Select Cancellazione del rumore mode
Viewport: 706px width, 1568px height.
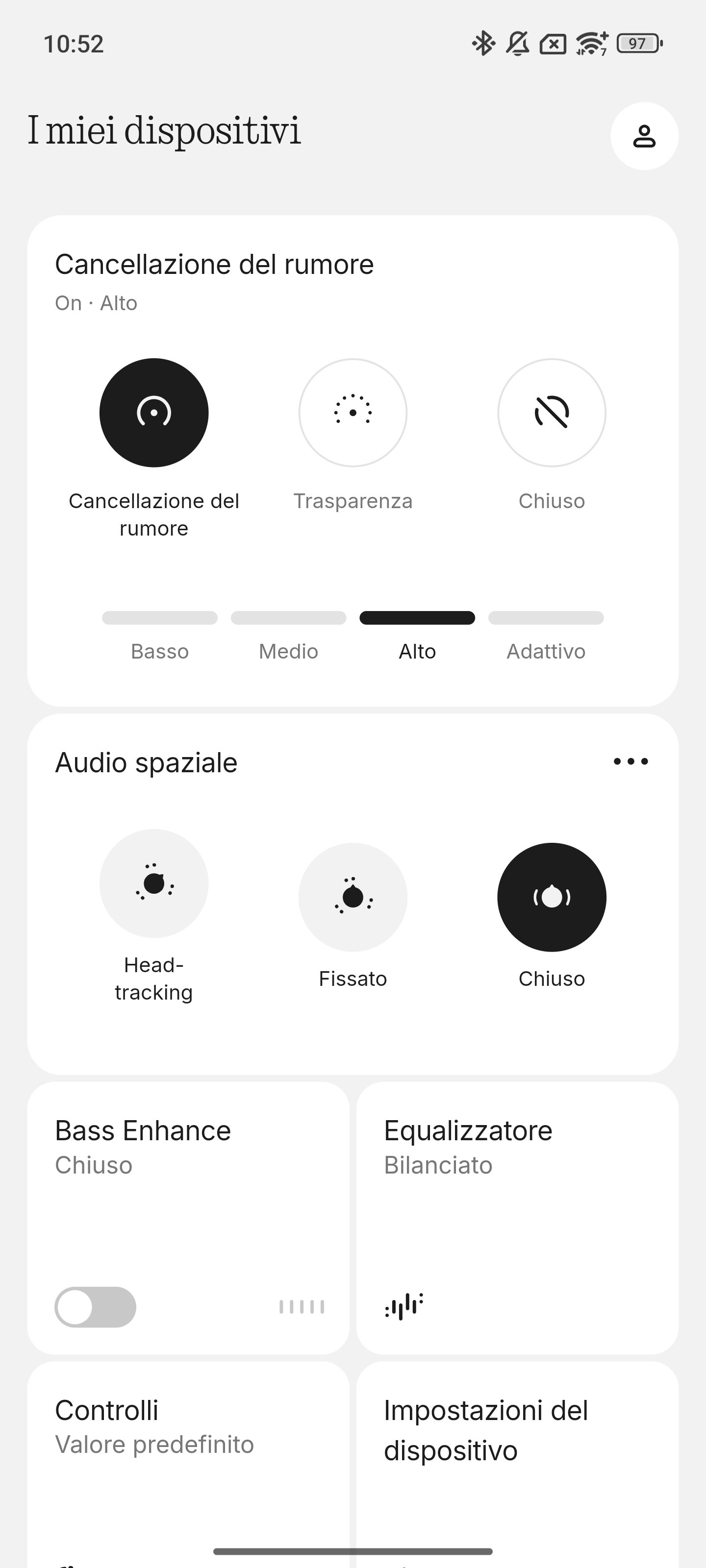[153, 413]
